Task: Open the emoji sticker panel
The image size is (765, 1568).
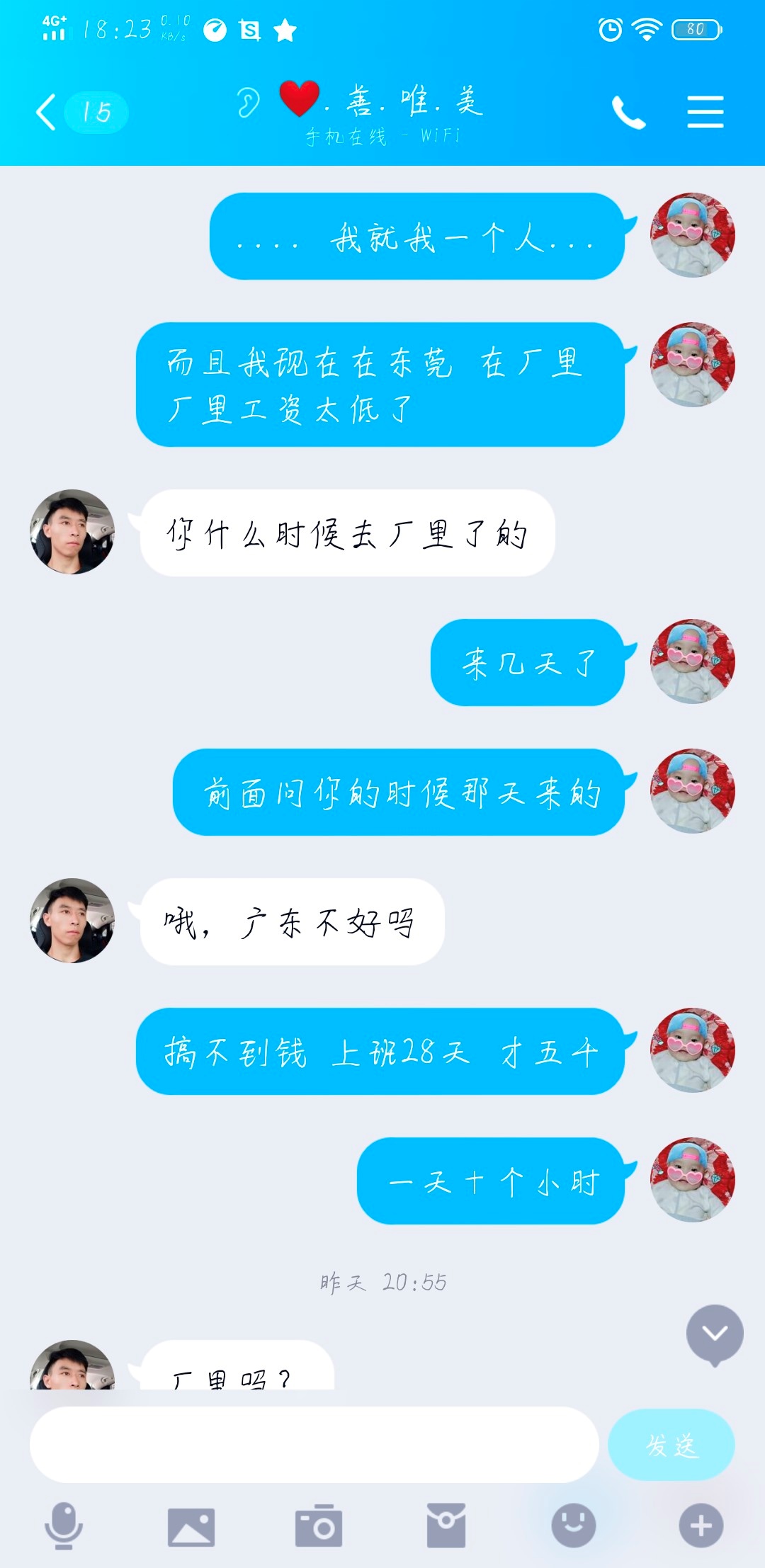Action: click(x=573, y=1526)
